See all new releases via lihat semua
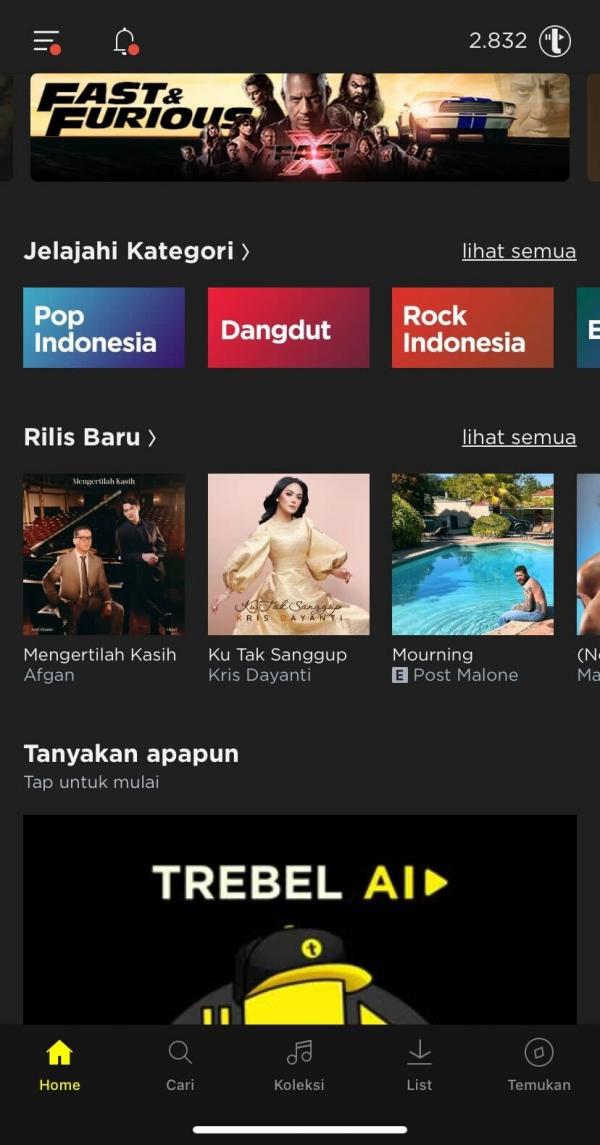The image size is (600, 1145). click(518, 437)
